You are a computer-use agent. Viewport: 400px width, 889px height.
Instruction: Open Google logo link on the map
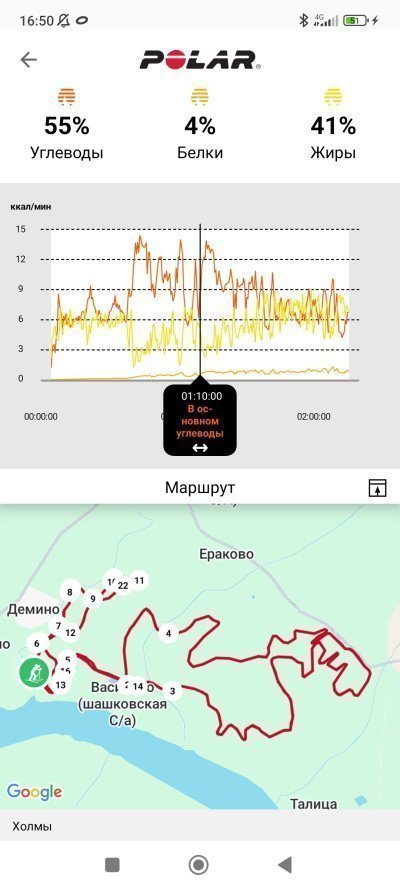click(x=35, y=791)
